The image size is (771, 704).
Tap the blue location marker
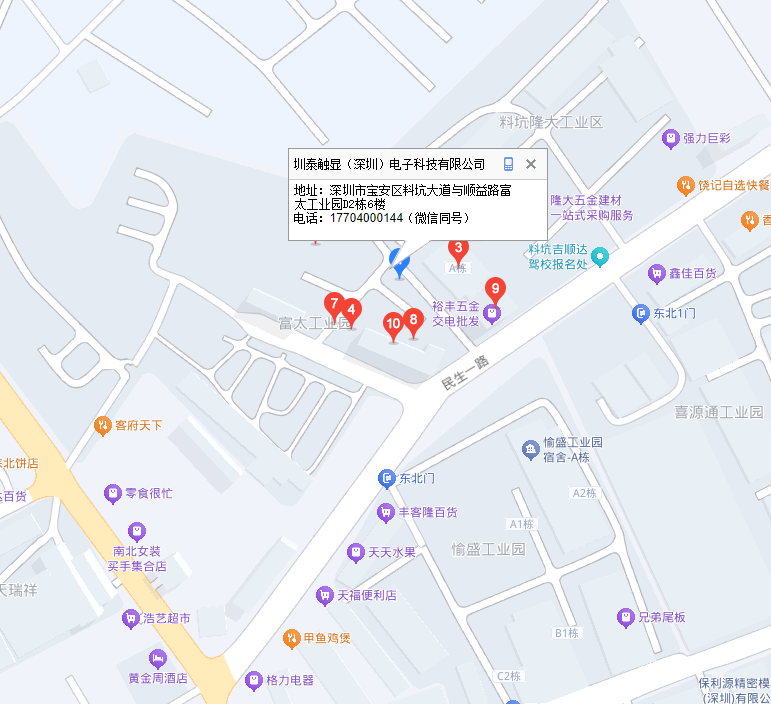400,263
